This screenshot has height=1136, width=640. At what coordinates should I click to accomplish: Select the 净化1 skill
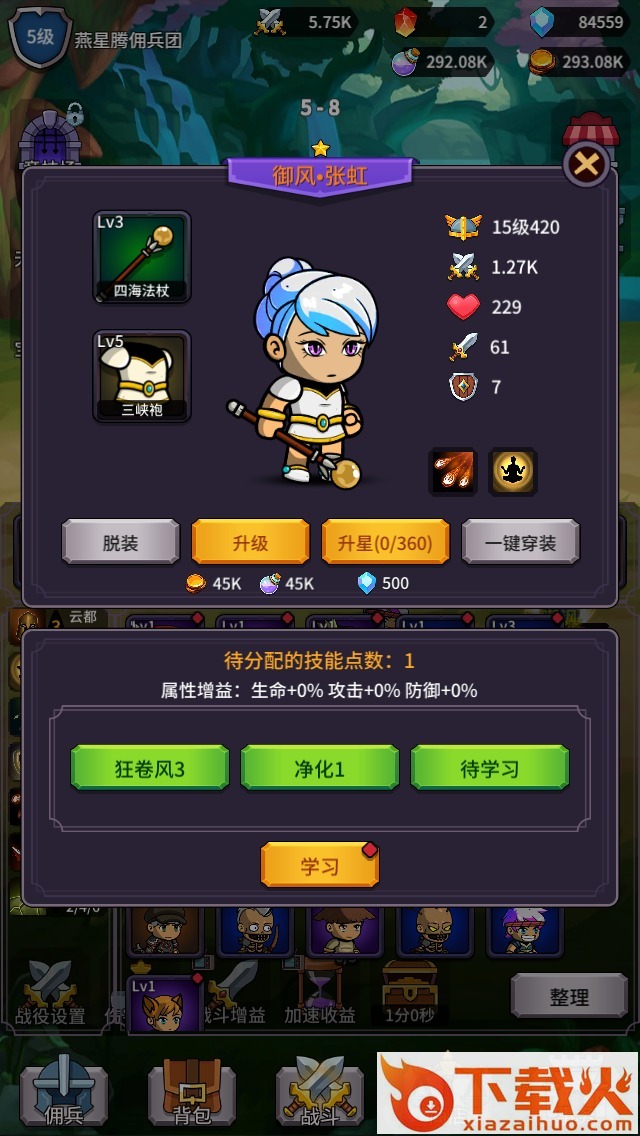320,769
